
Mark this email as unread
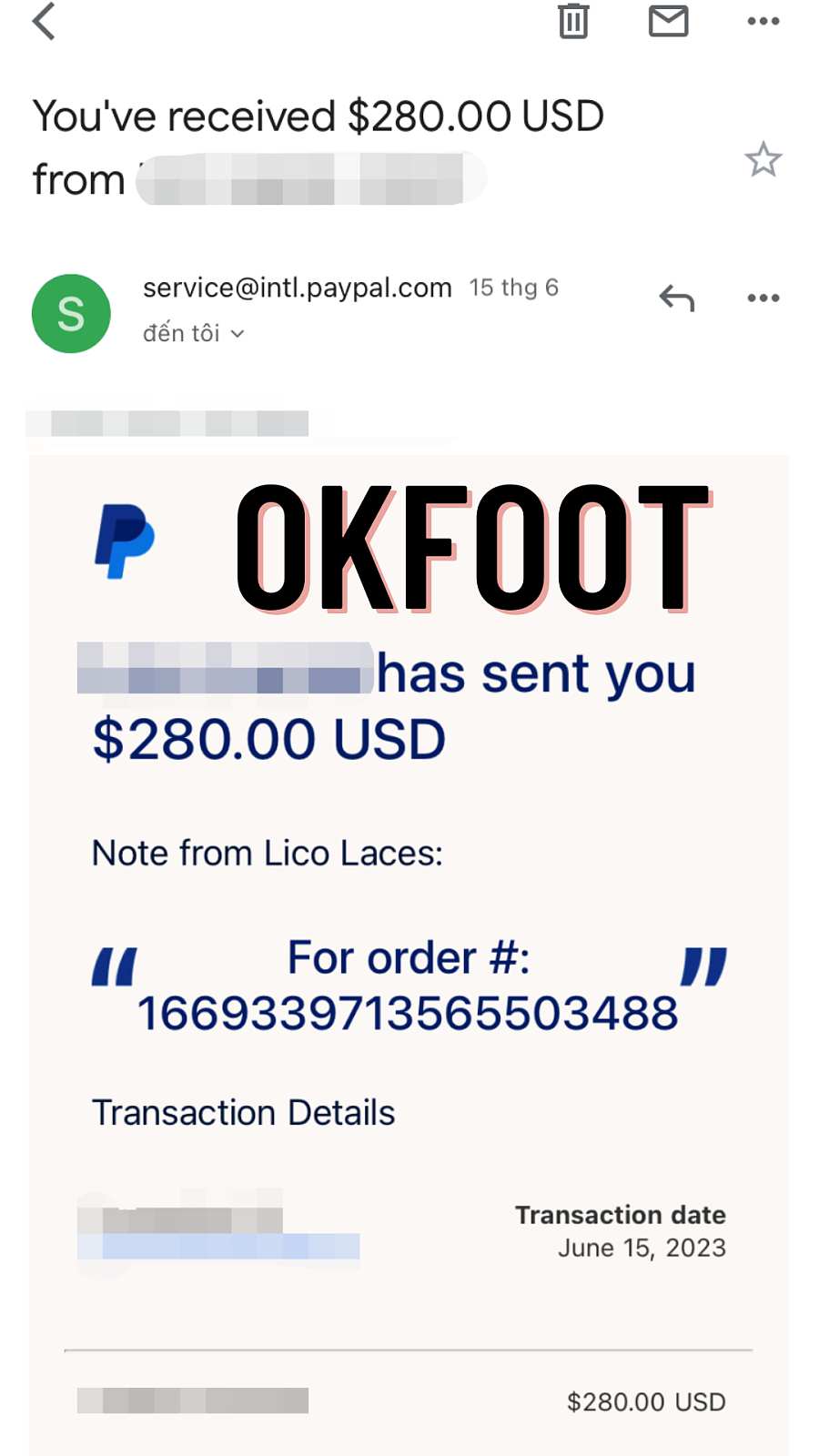pos(668,21)
